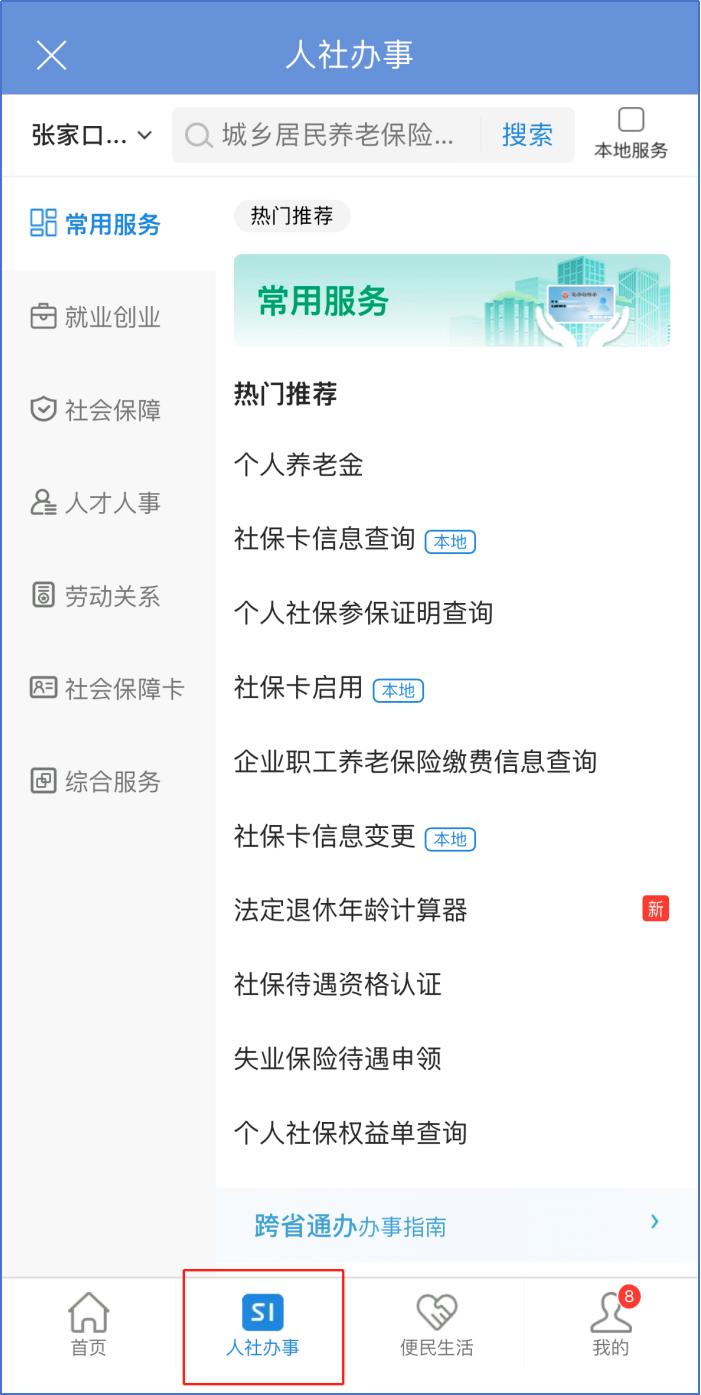
Task: Check the 本地服务 checkbox
Action: click(x=631, y=121)
